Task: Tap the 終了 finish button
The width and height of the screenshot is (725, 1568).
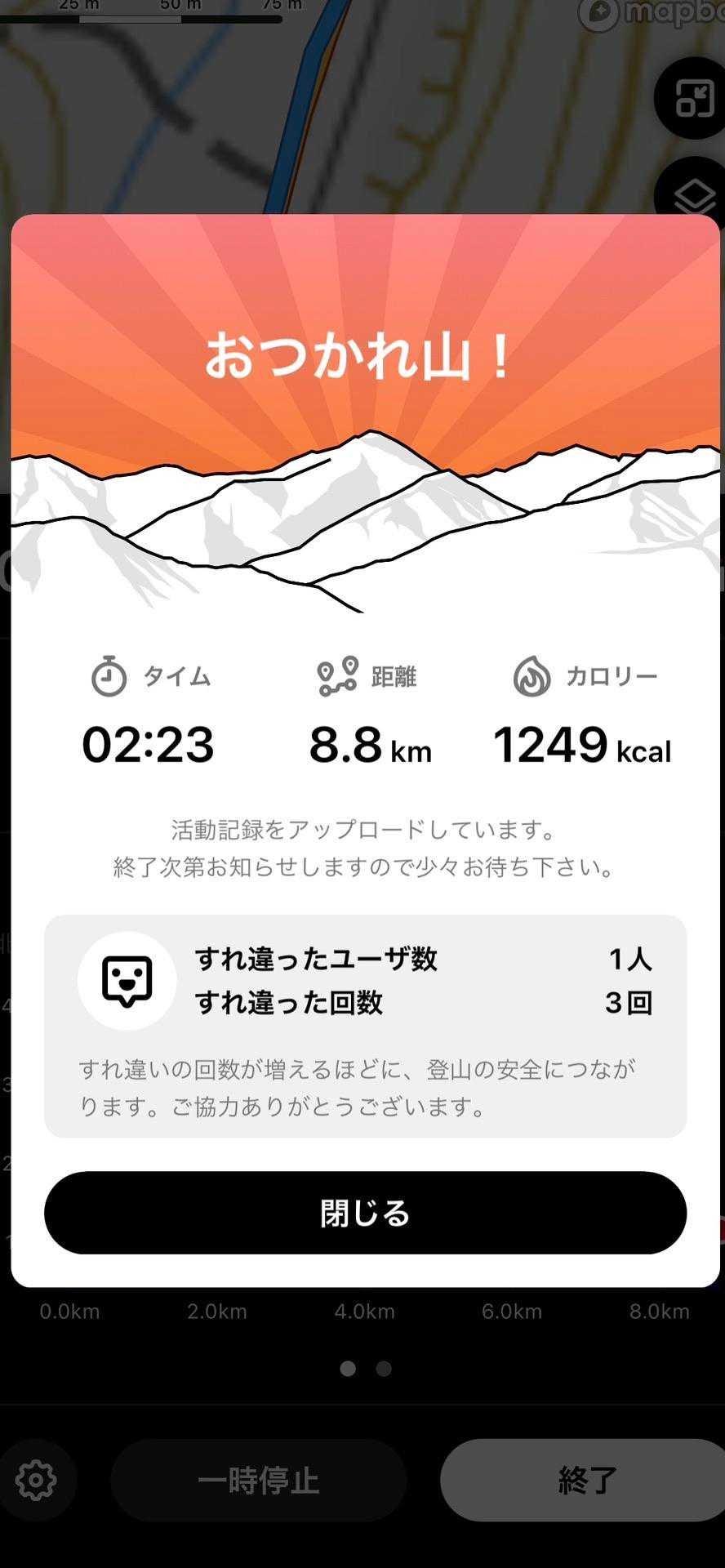Action: point(586,1480)
